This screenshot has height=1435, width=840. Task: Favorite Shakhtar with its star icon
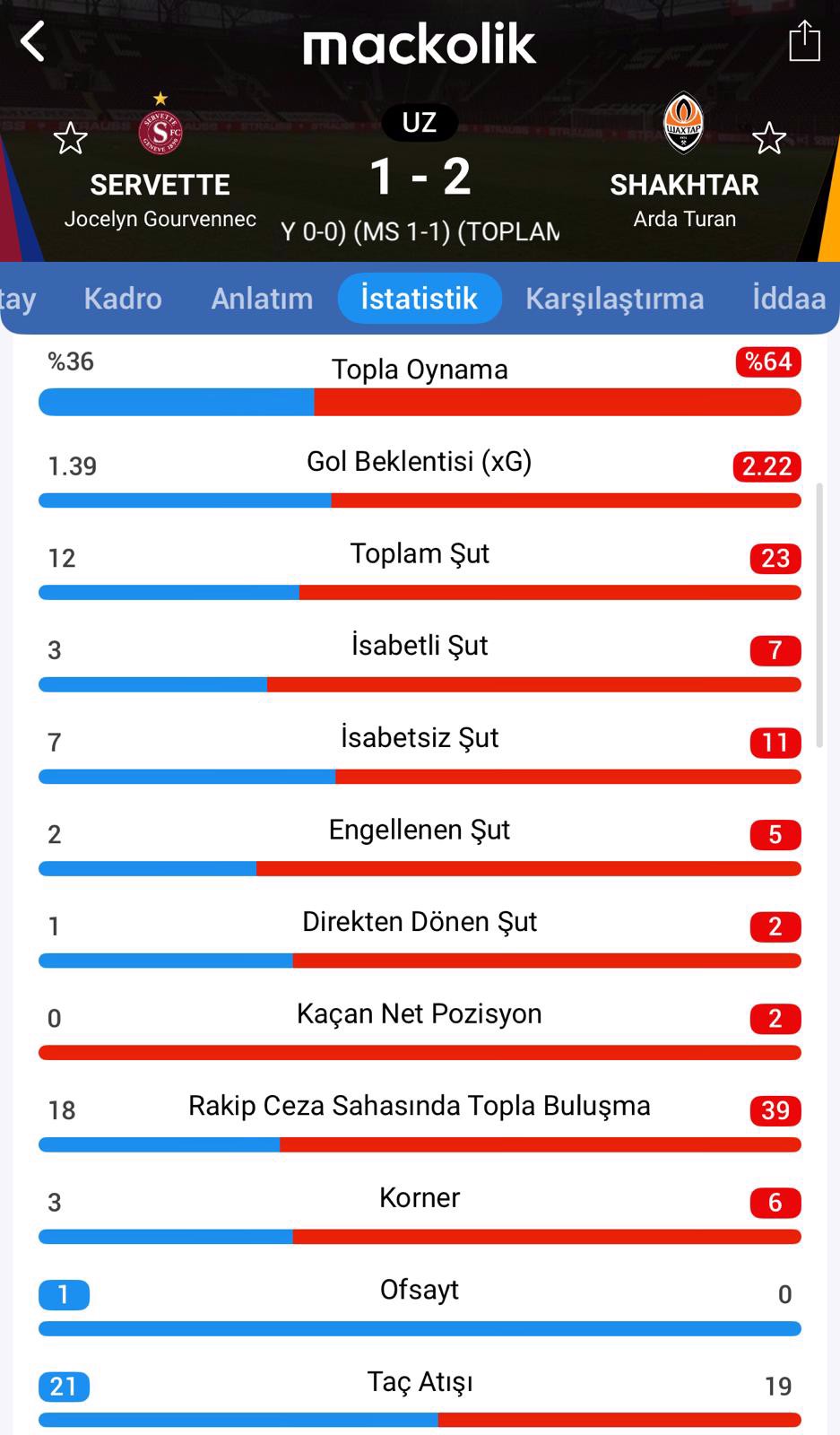[x=768, y=138]
